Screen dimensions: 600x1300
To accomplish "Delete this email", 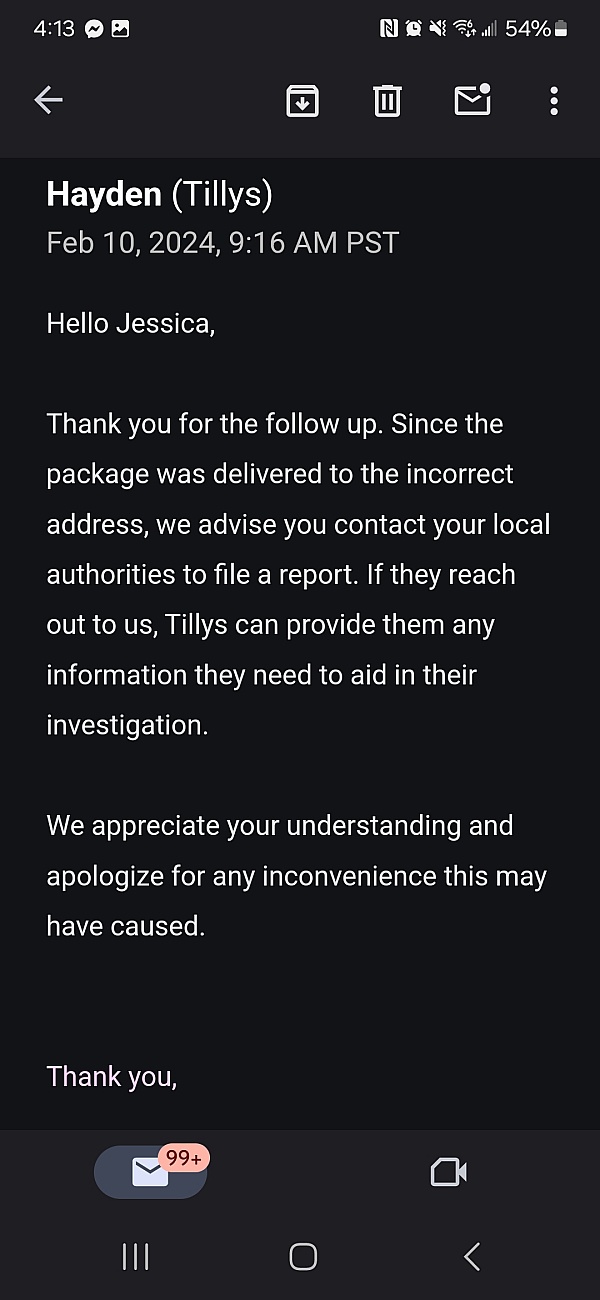I will coord(387,100).
